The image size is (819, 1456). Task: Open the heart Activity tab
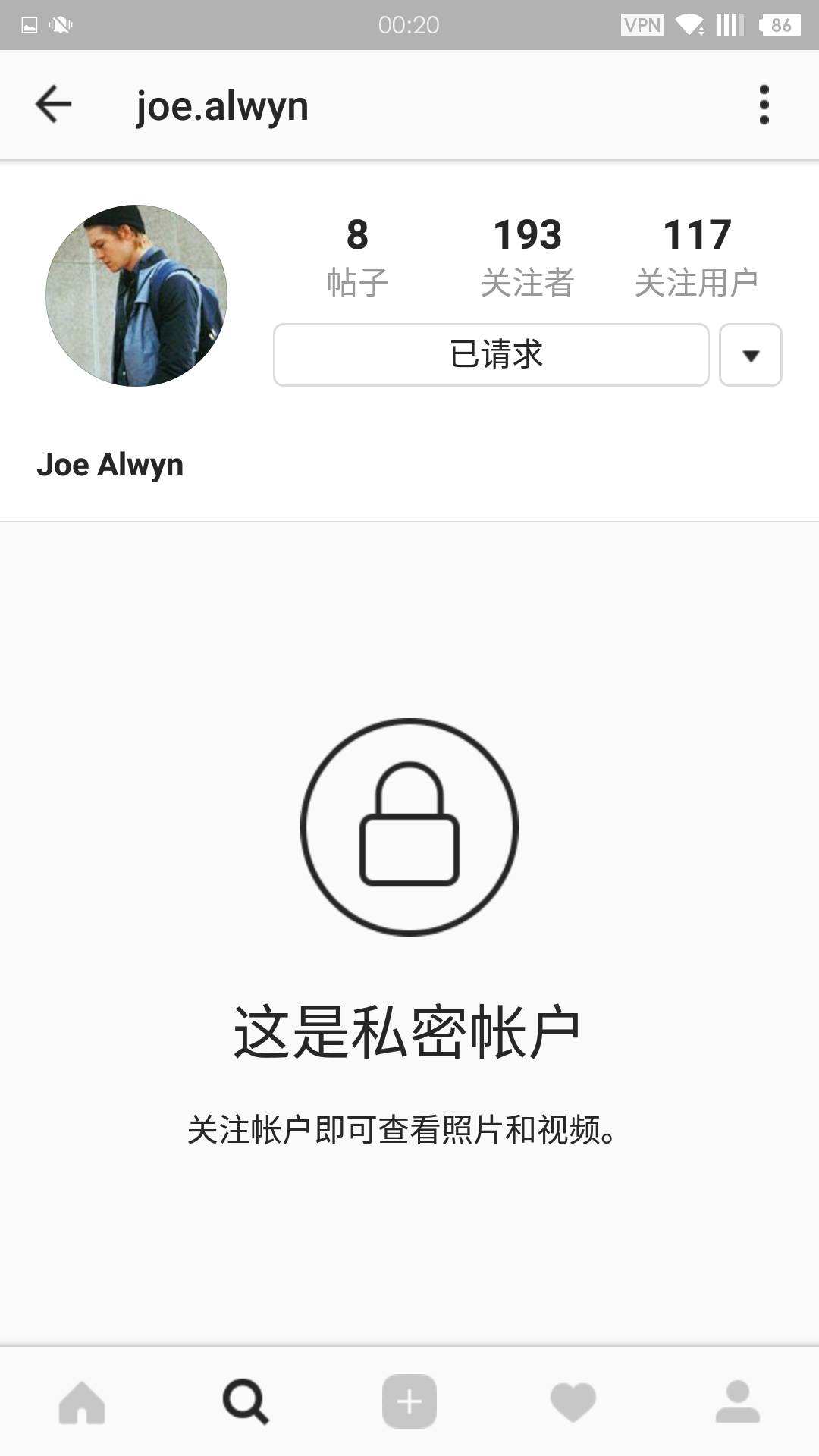pyautogui.click(x=573, y=1401)
